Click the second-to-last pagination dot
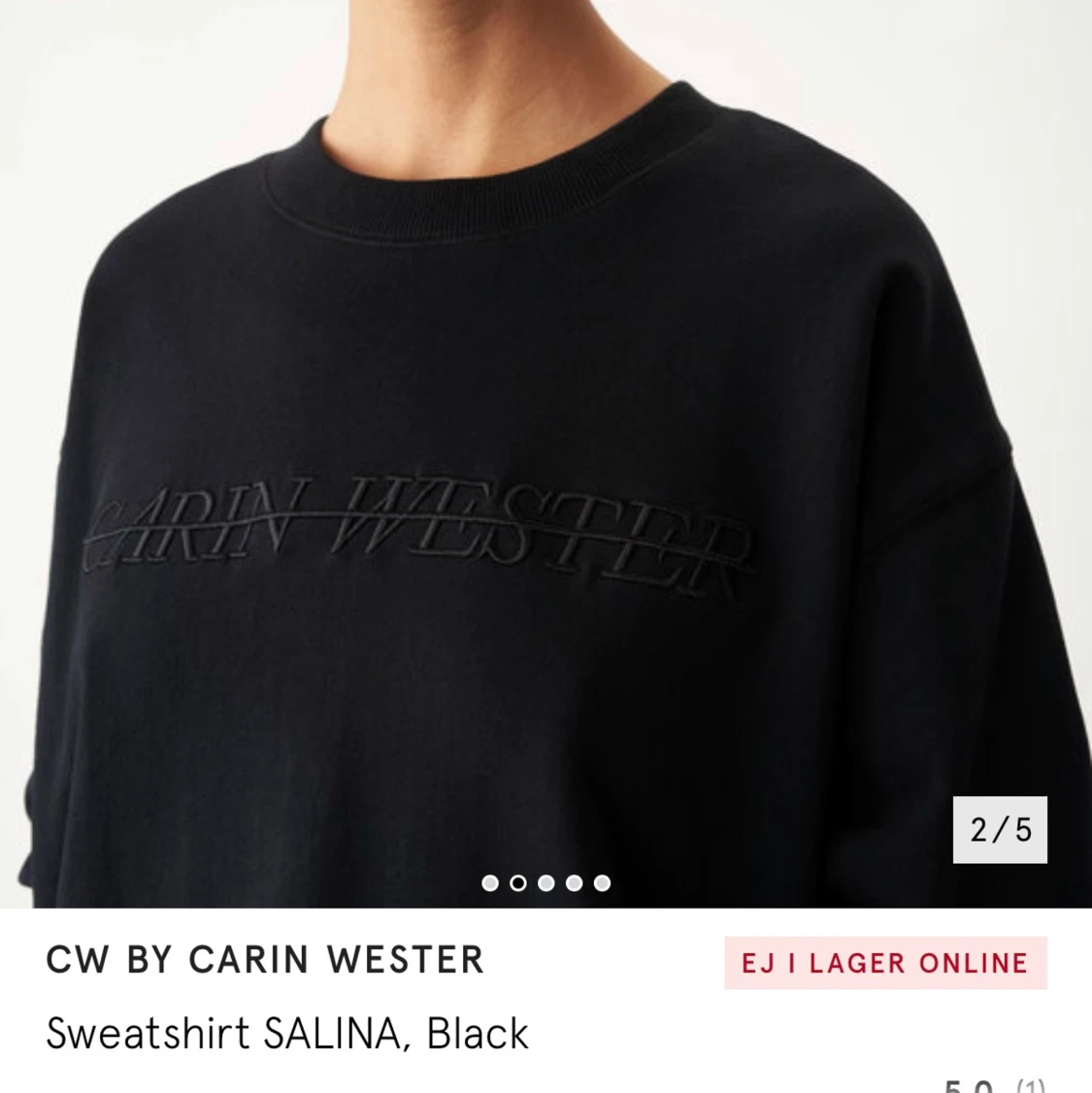Image resolution: width=1092 pixels, height=1093 pixels. tap(575, 881)
